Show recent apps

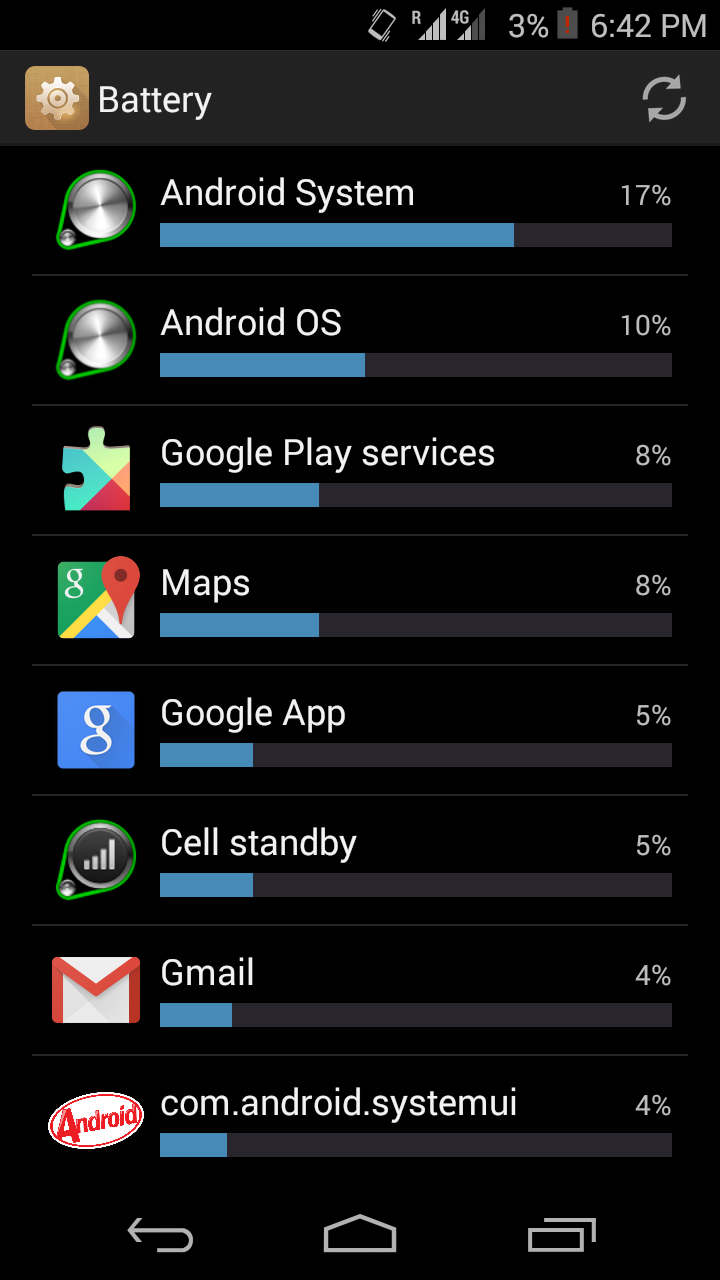tap(561, 1236)
